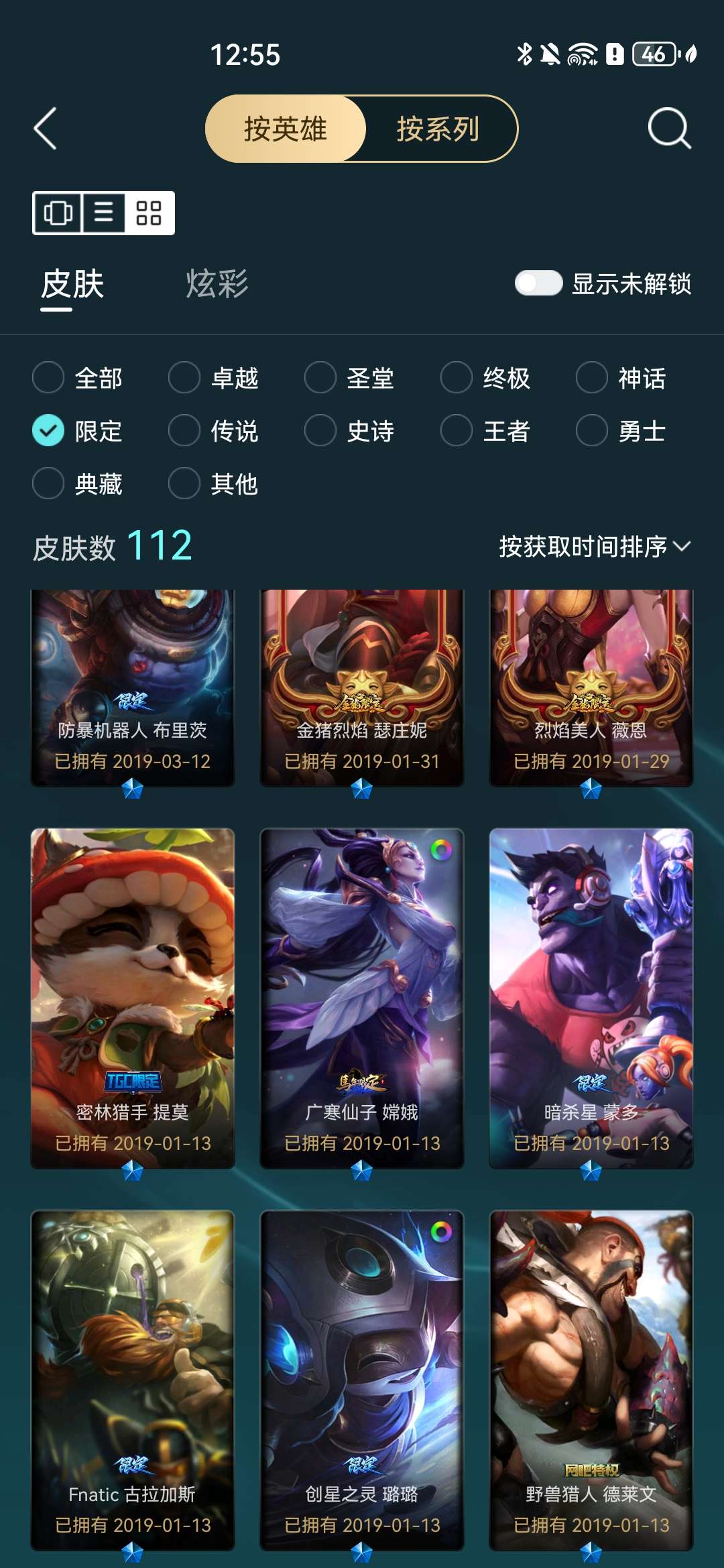Switch to the 按系列 segment
This screenshot has width=724, height=1568.
[438, 129]
